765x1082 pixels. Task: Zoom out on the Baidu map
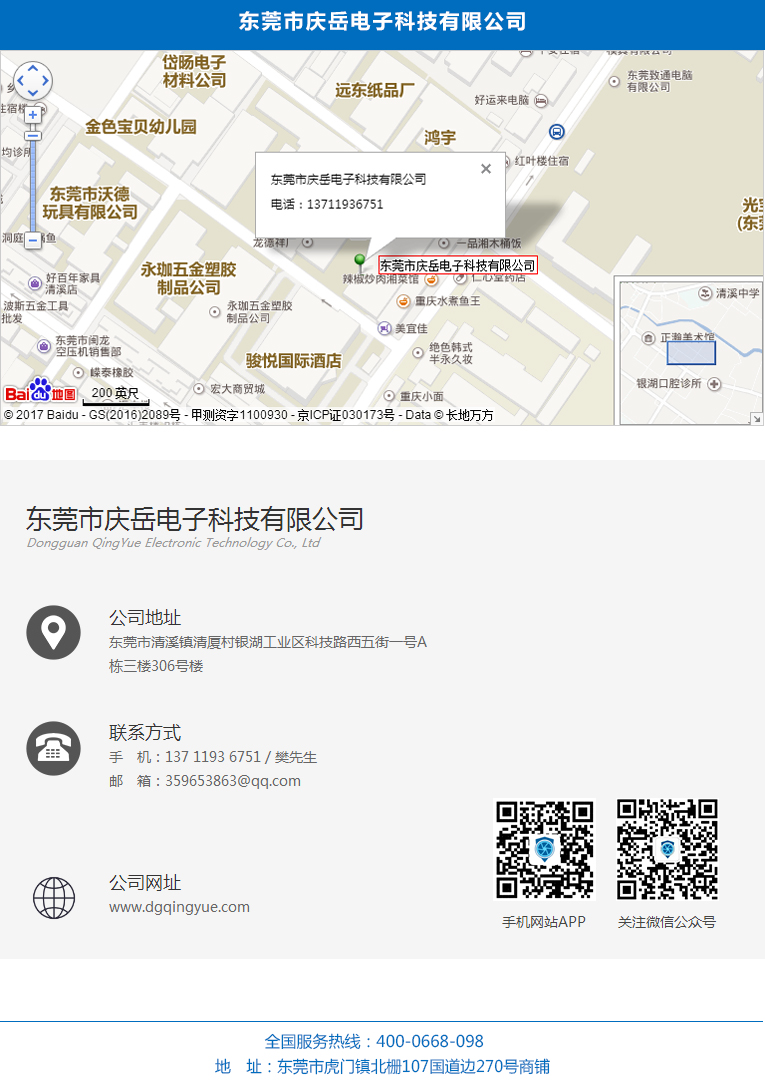click(x=33, y=240)
